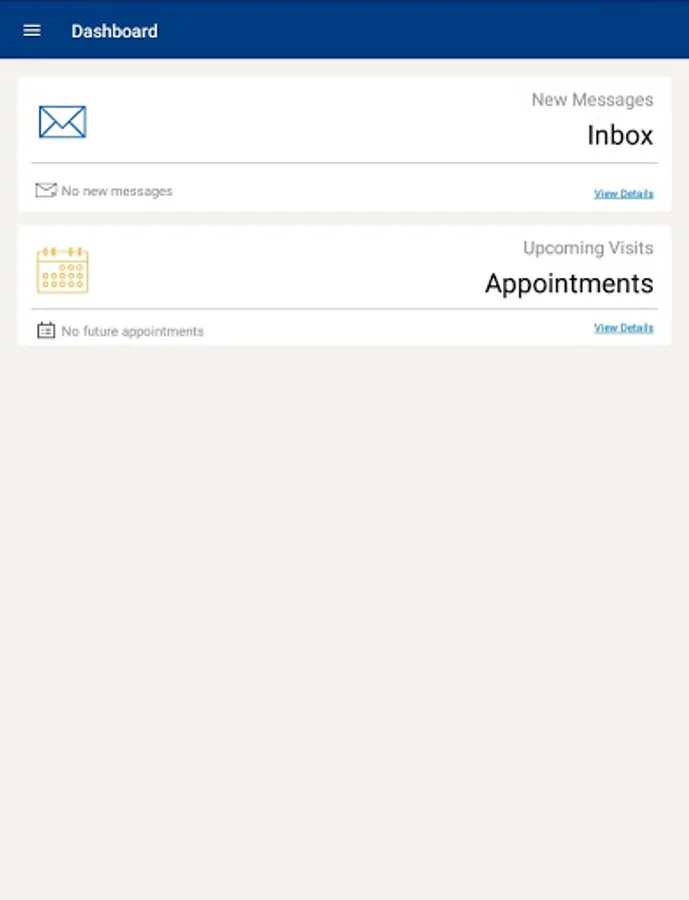Tap View Details for Appointments
Viewport: 689px width, 900px height.
coord(623,328)
